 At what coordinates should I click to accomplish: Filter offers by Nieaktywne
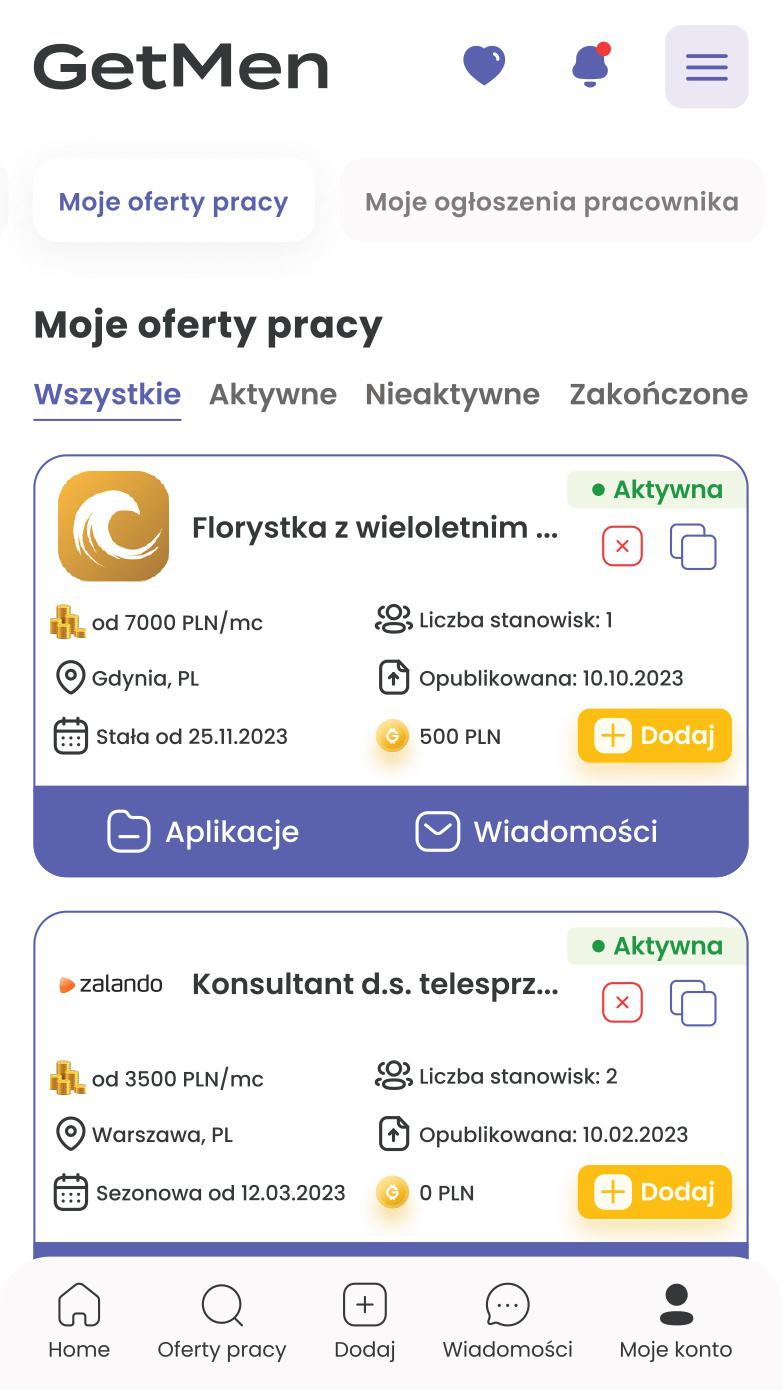(452, 394)
